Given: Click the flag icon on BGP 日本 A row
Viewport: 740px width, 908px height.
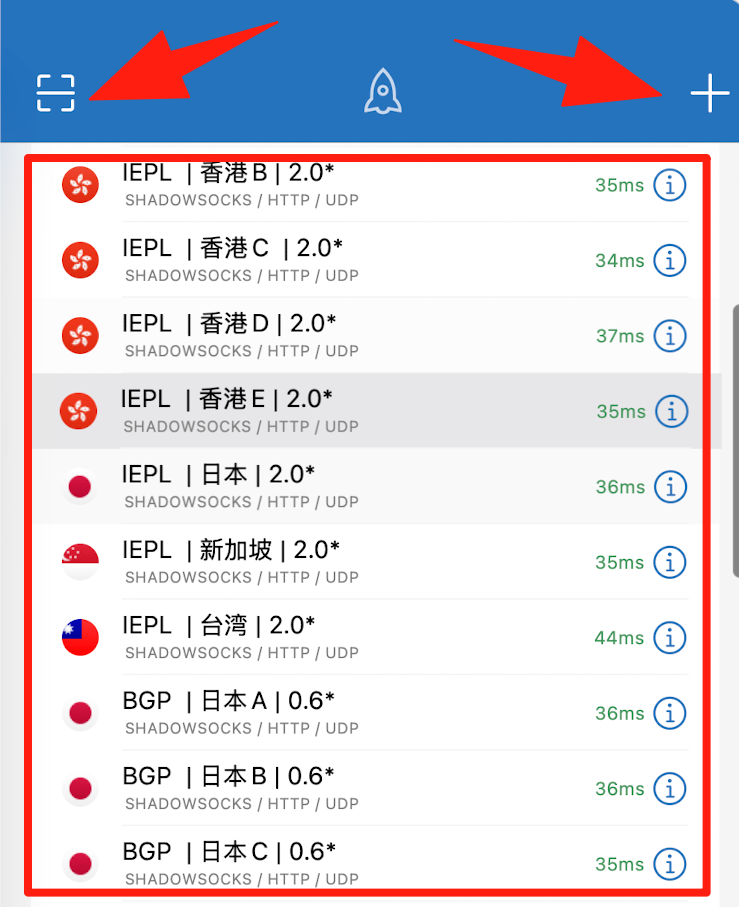Looking at the screenshot, I should pos(79,713).
